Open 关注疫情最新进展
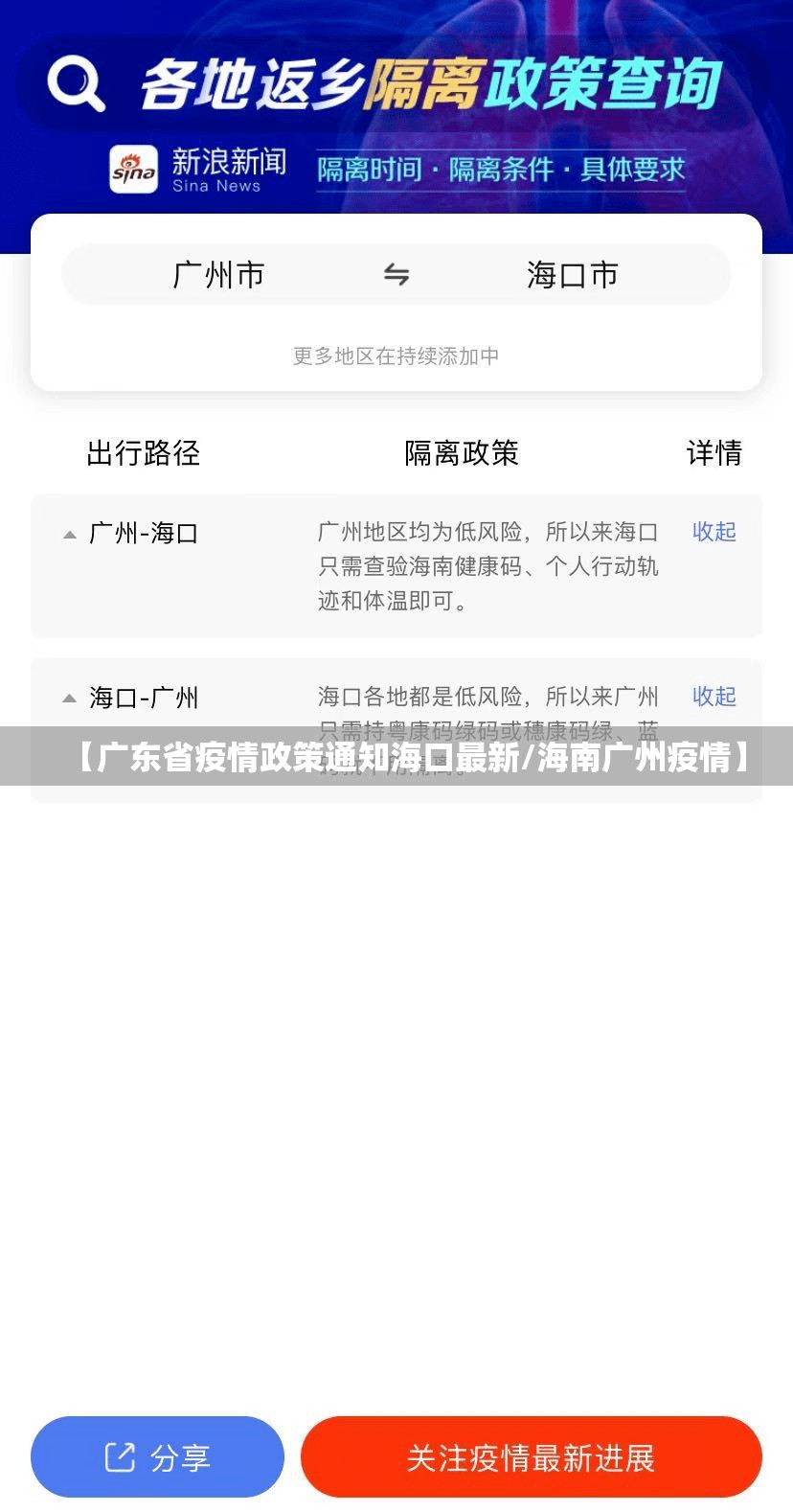The height and width of the screenshot is (1512, 793). coord(531,1457)
